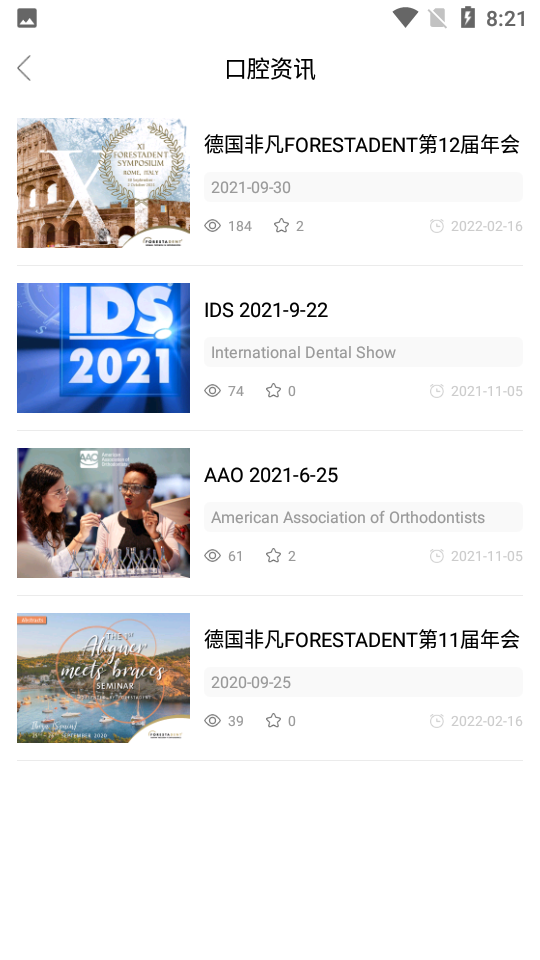Tap the Colosseum symposium thumbnail
The height and width of the screenshot is (960, 540).
point(103,183)
